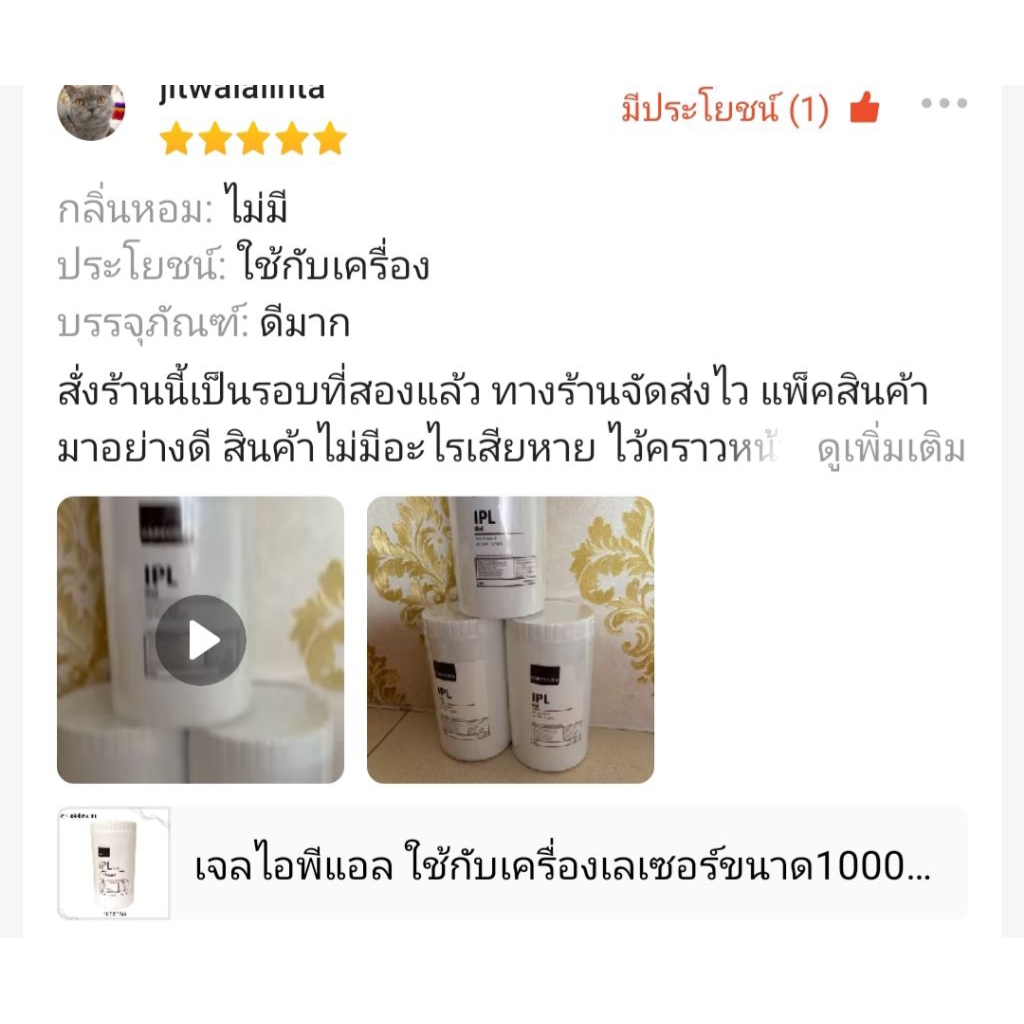
Task: Open the photo of three IPL gel jars
Action: coord(510,640)
